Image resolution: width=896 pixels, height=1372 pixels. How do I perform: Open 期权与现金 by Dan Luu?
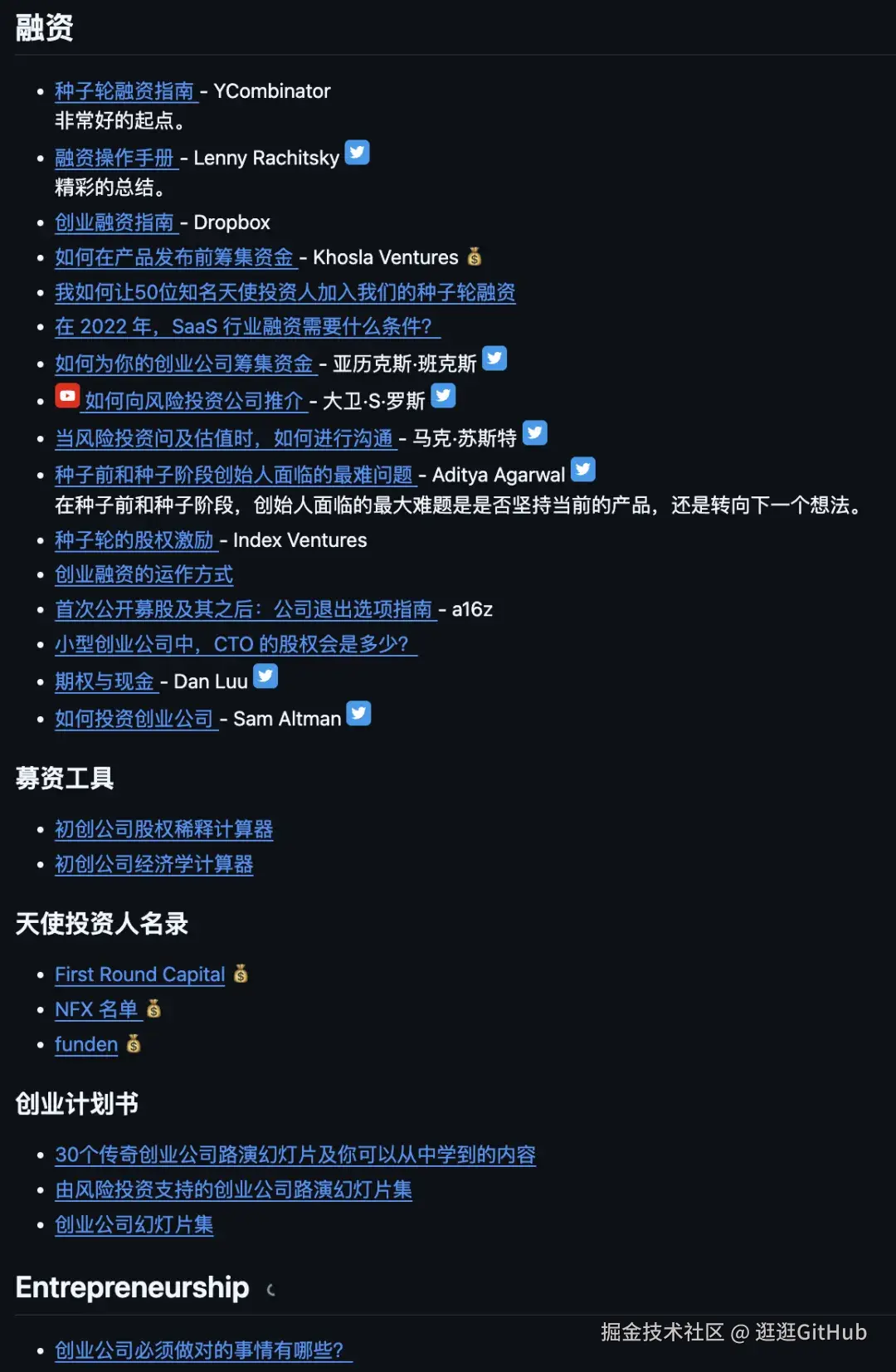[105, 681]
